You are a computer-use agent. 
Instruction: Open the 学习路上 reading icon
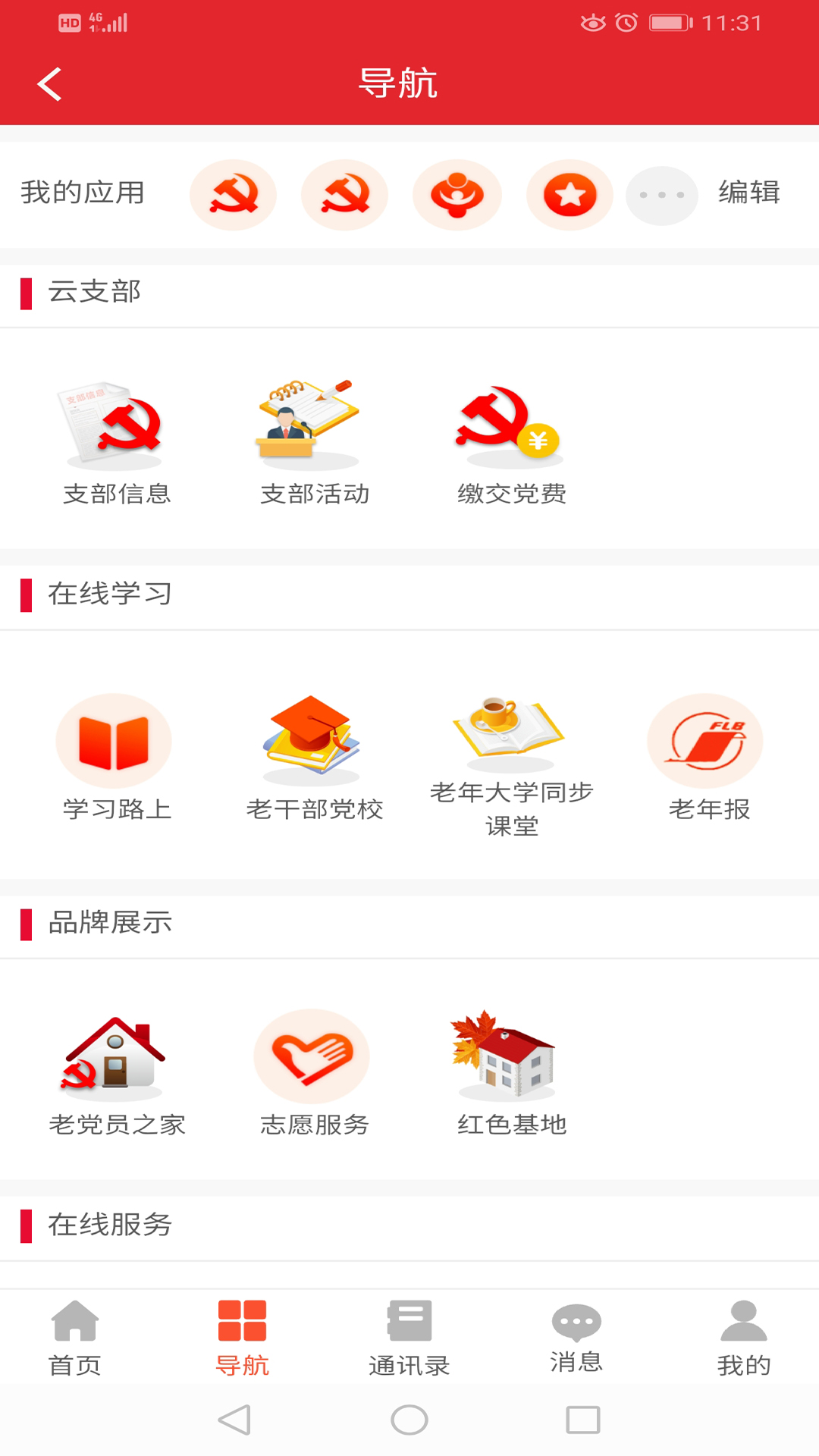(114, 740)
